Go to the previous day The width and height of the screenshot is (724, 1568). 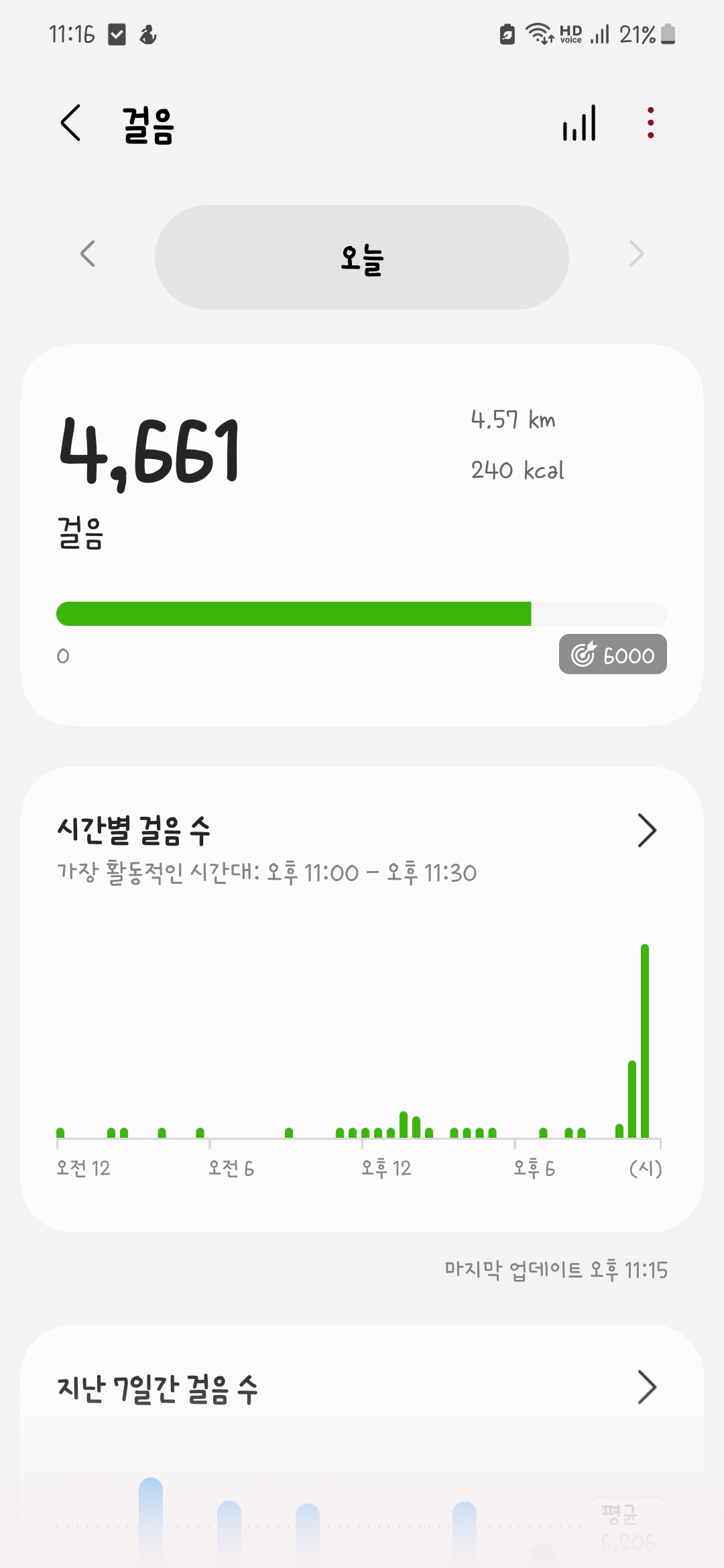pos(88,254)
